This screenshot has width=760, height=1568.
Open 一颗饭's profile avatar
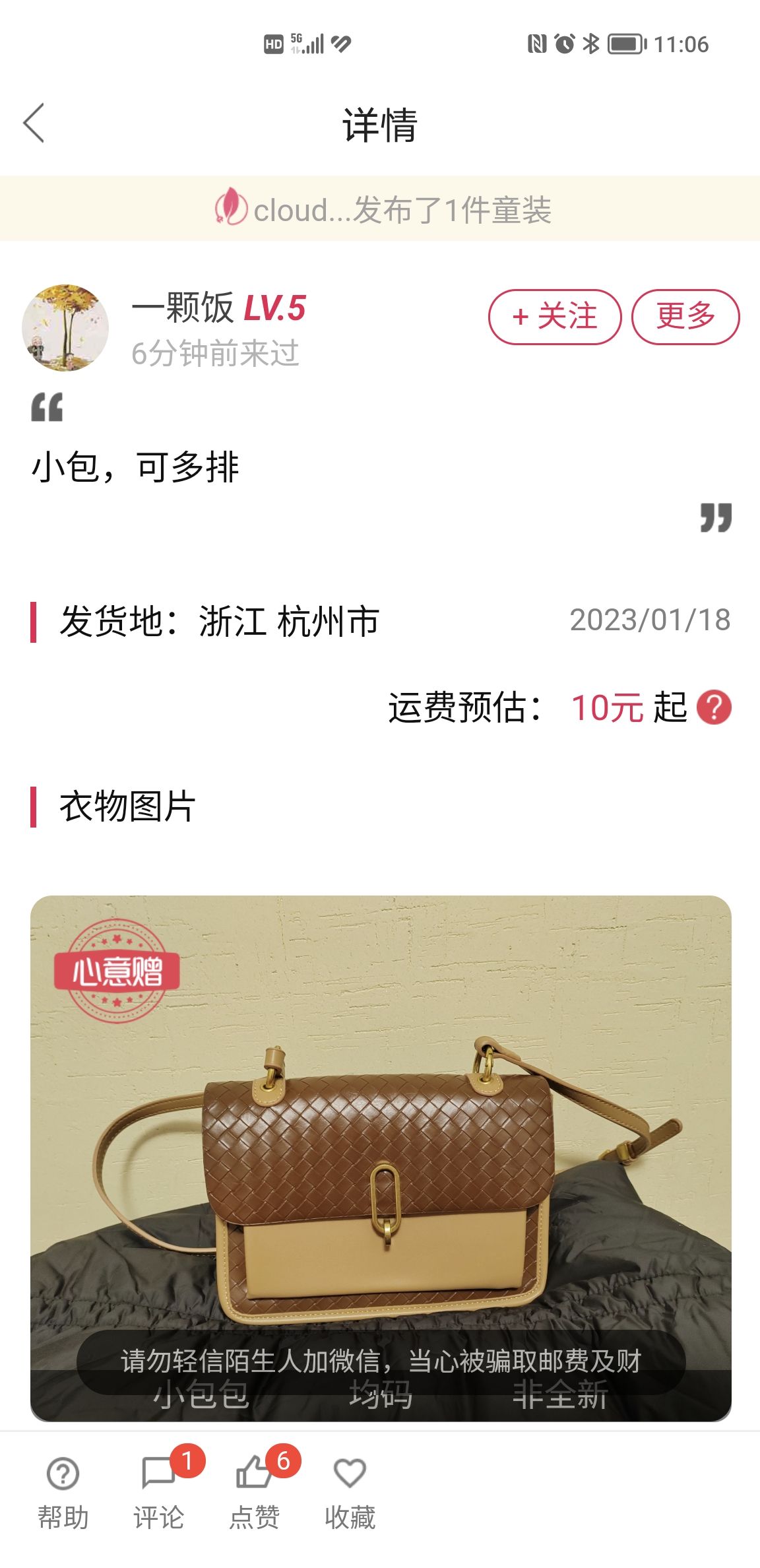(65, 327)
